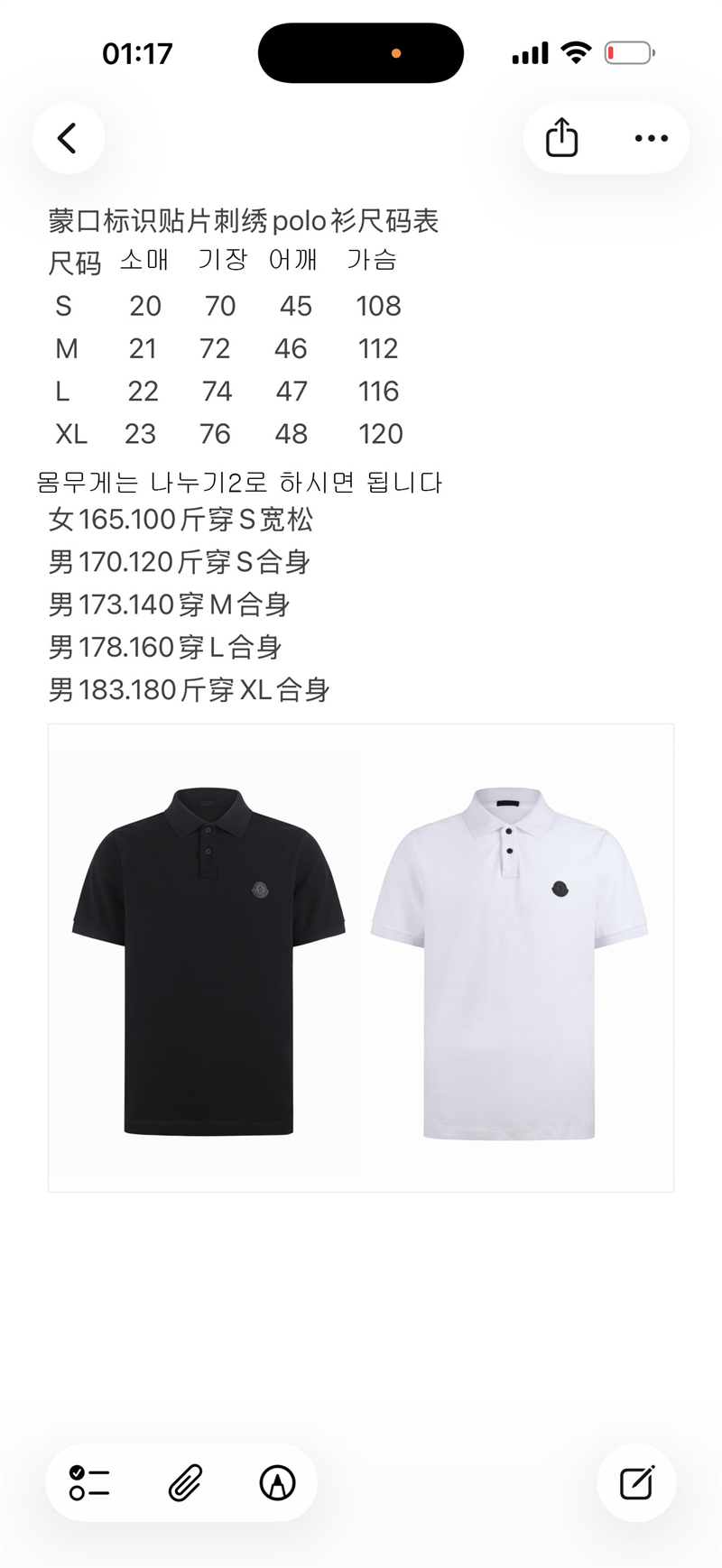Open the markup pen tool
Viewport: 722px width, 1568px height.
pos(277,1482)
